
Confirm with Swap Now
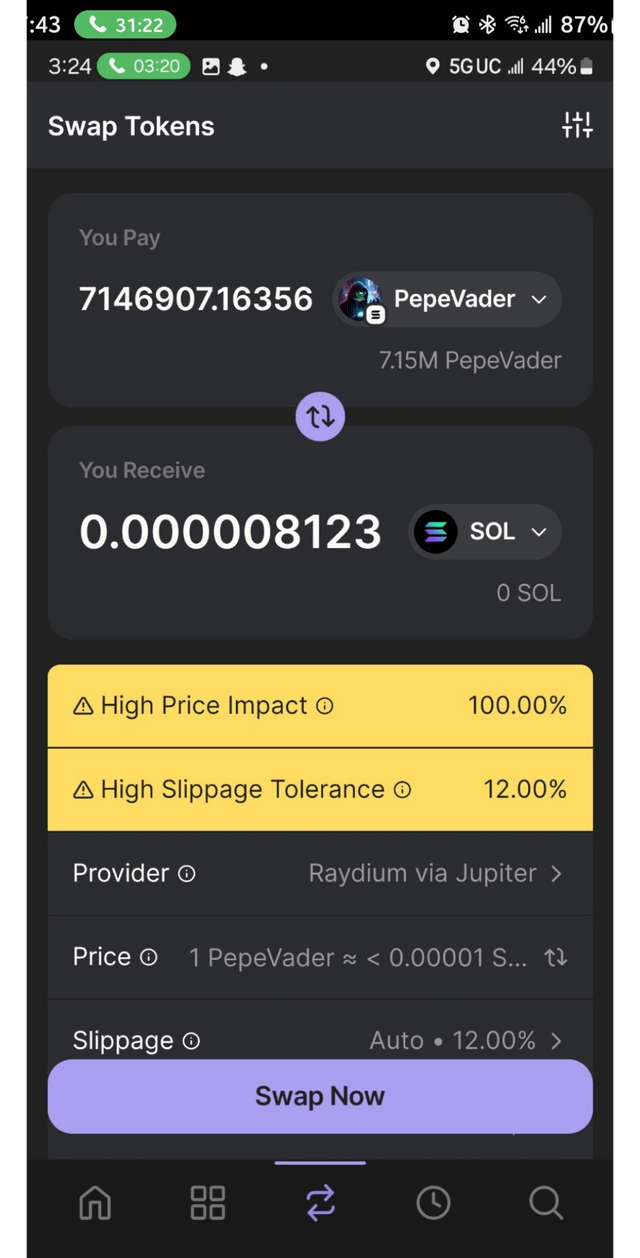click(320, 1096)
